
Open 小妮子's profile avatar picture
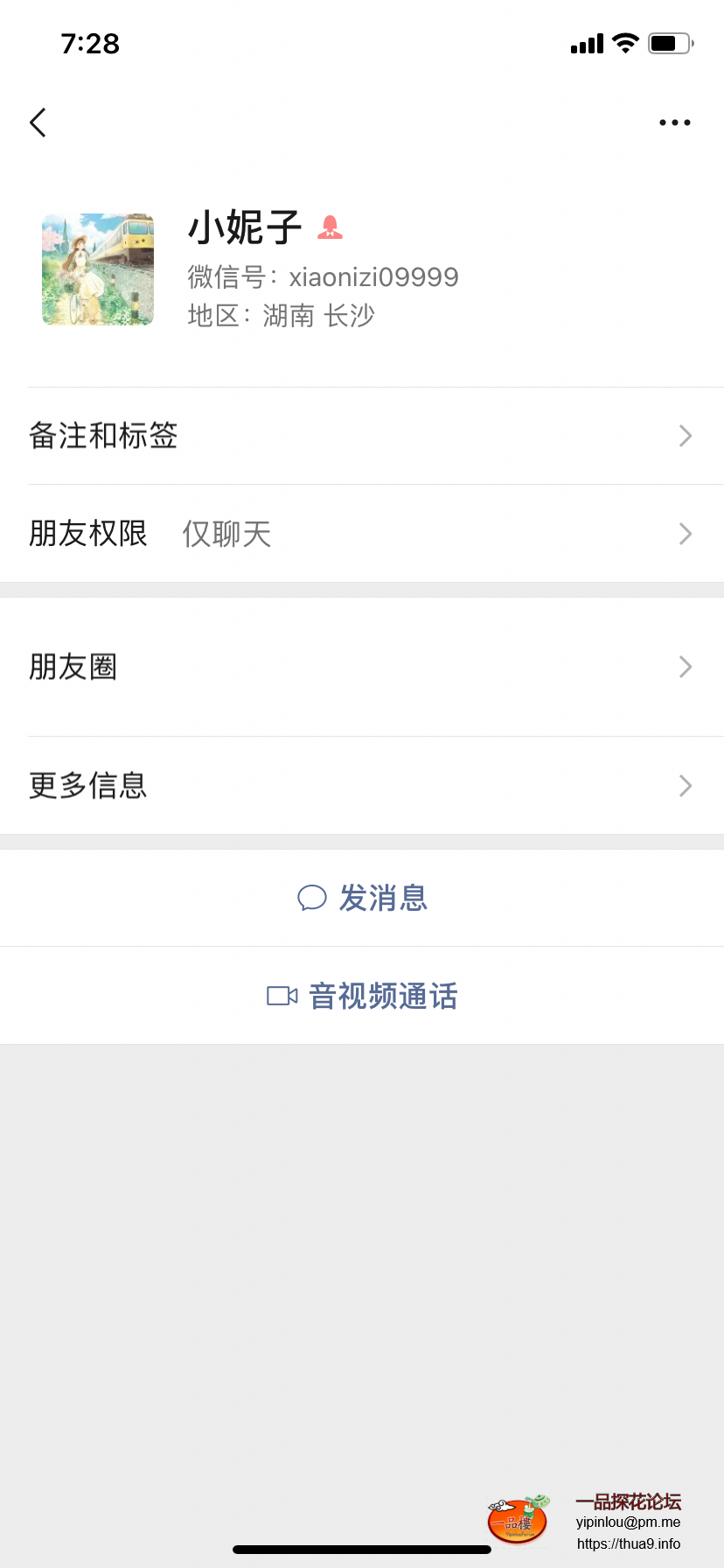(x=97, y=269)
